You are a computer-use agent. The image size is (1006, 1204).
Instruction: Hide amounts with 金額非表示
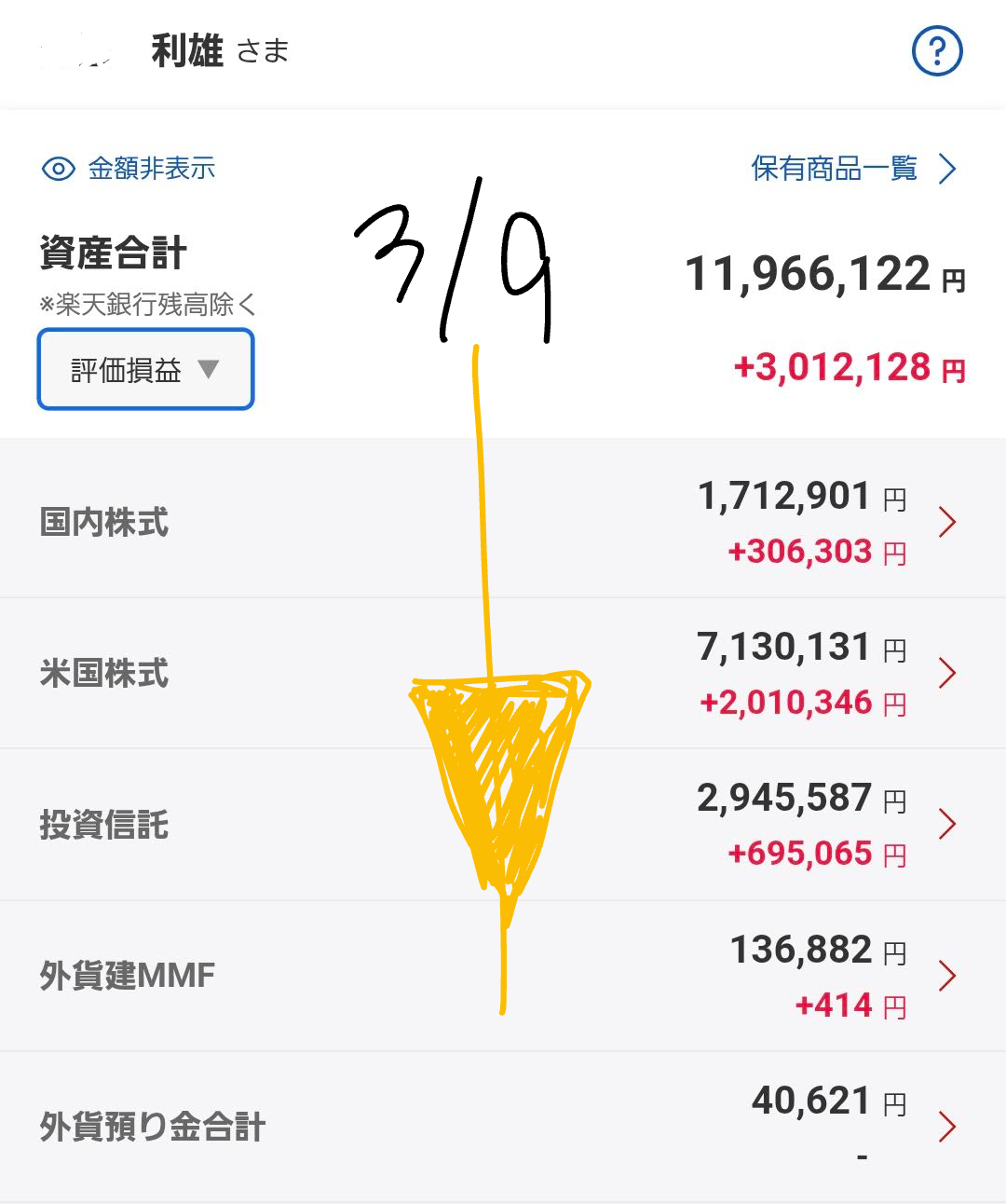click(x=129, y=169)
